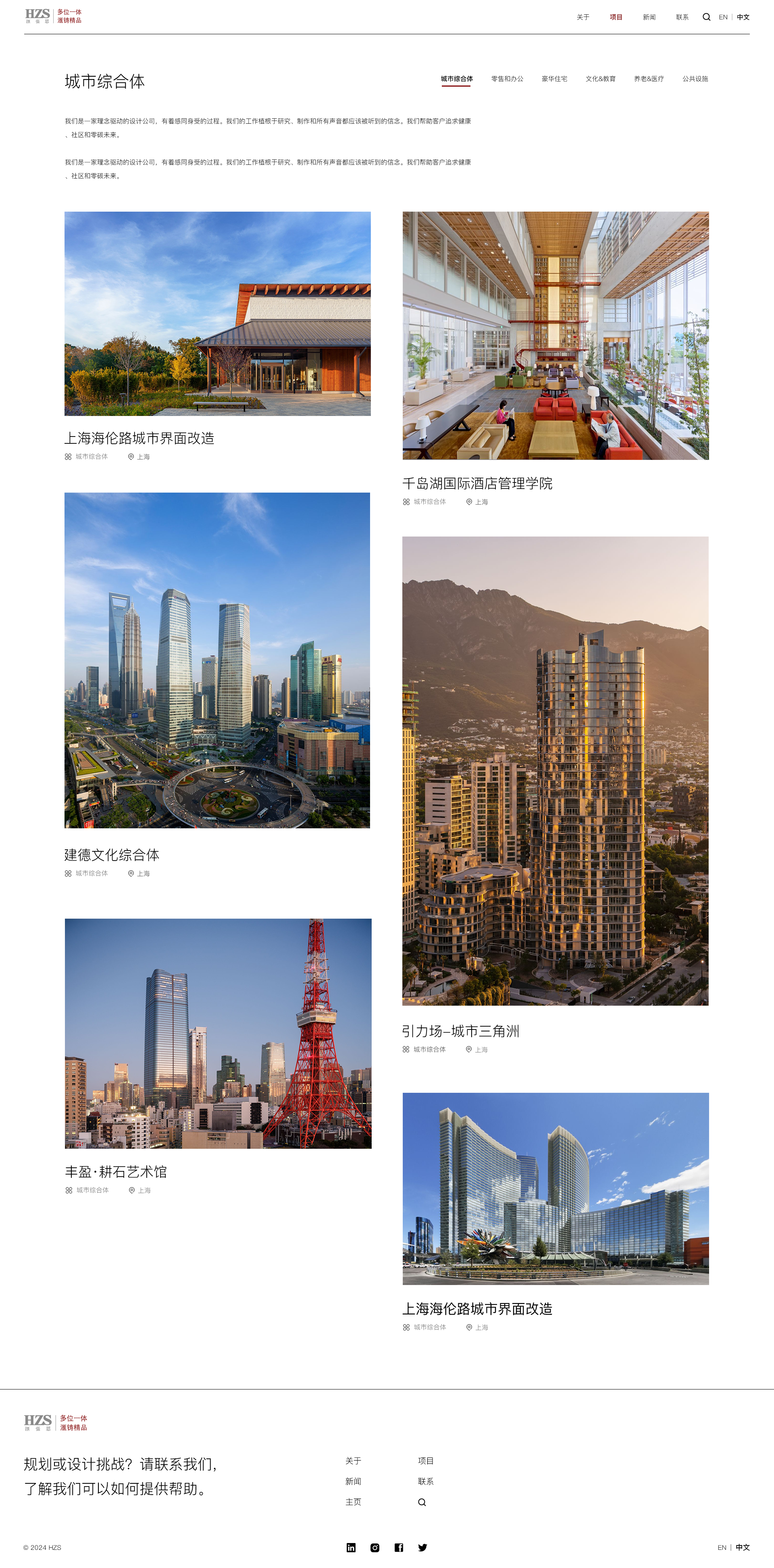Image resolution: width=774 pixels, height=1568 pixels.
Task: Select the 公共设施 category tab
Action: [x=695, y=79]
